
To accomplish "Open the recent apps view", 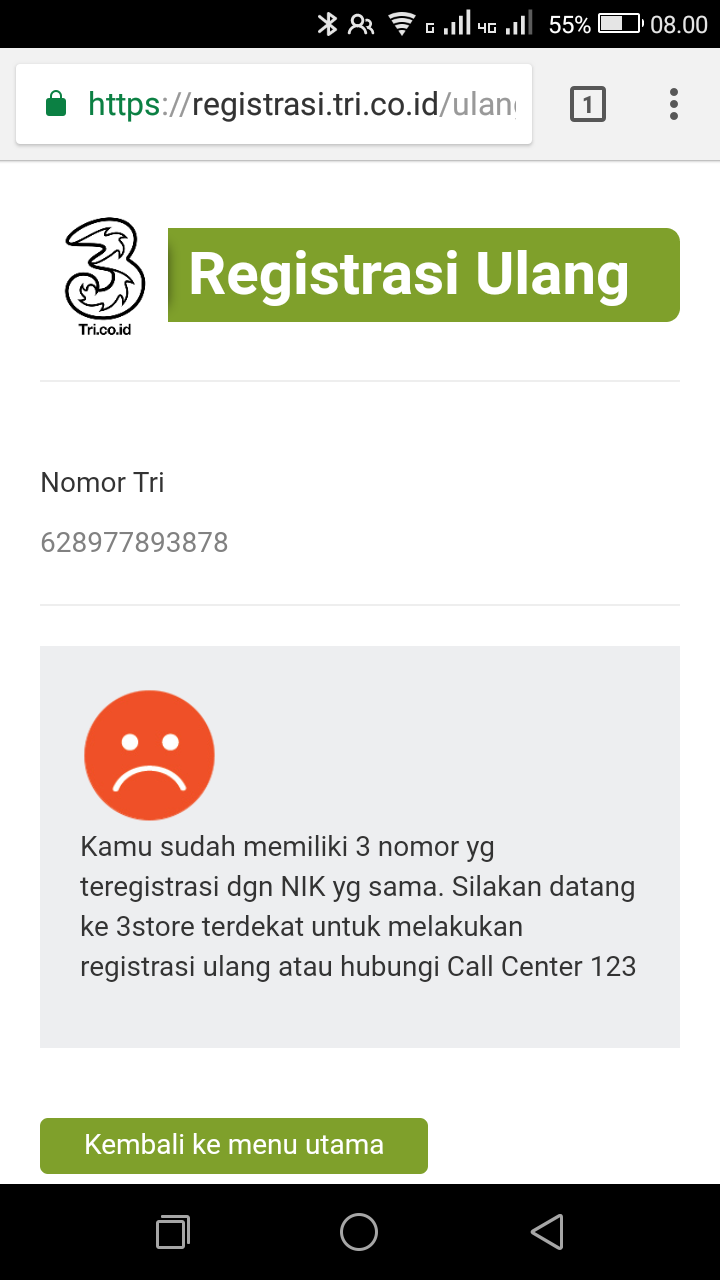I will click(173, 1232).
